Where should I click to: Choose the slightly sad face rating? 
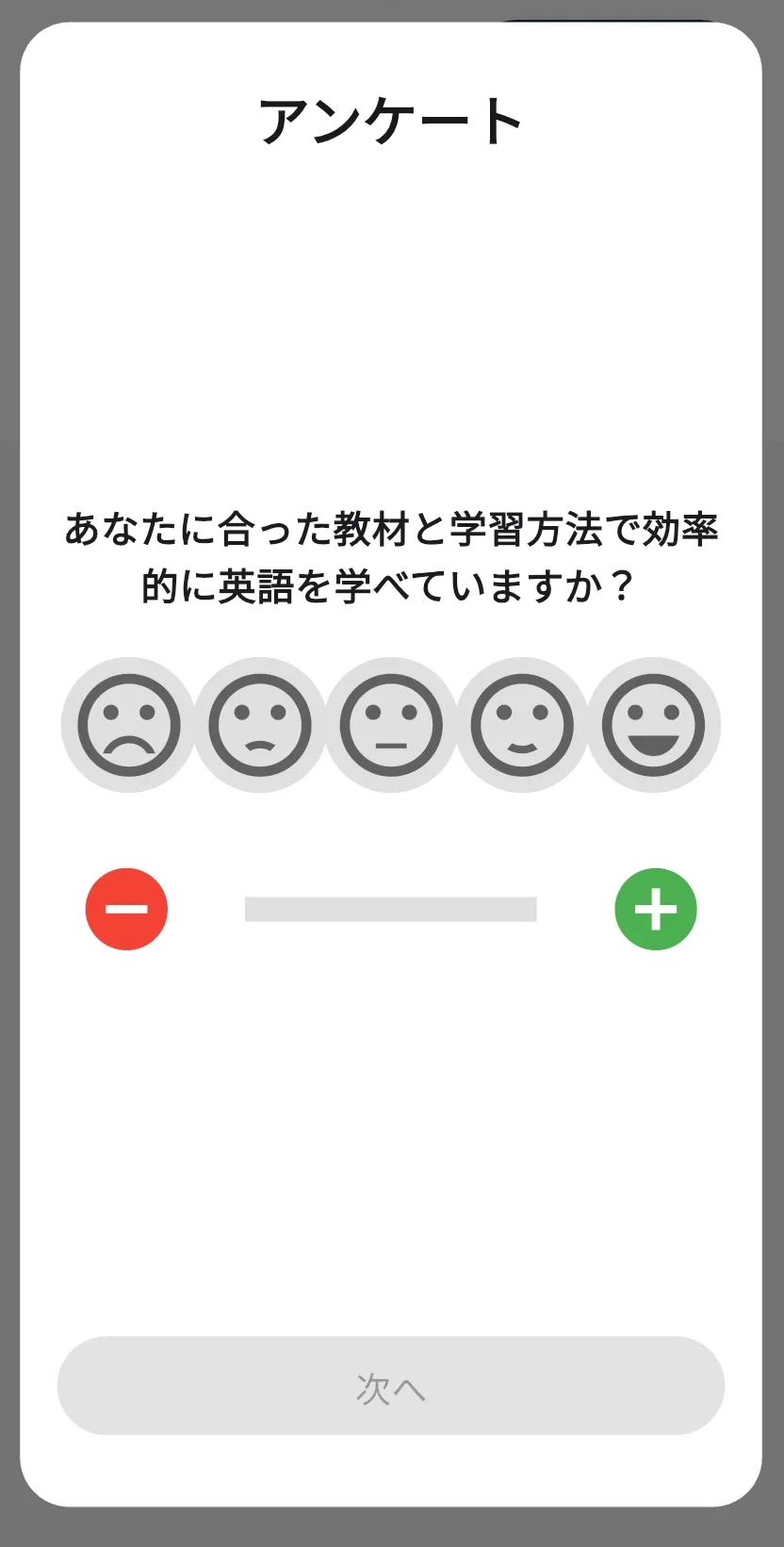(x=260, y=725)
